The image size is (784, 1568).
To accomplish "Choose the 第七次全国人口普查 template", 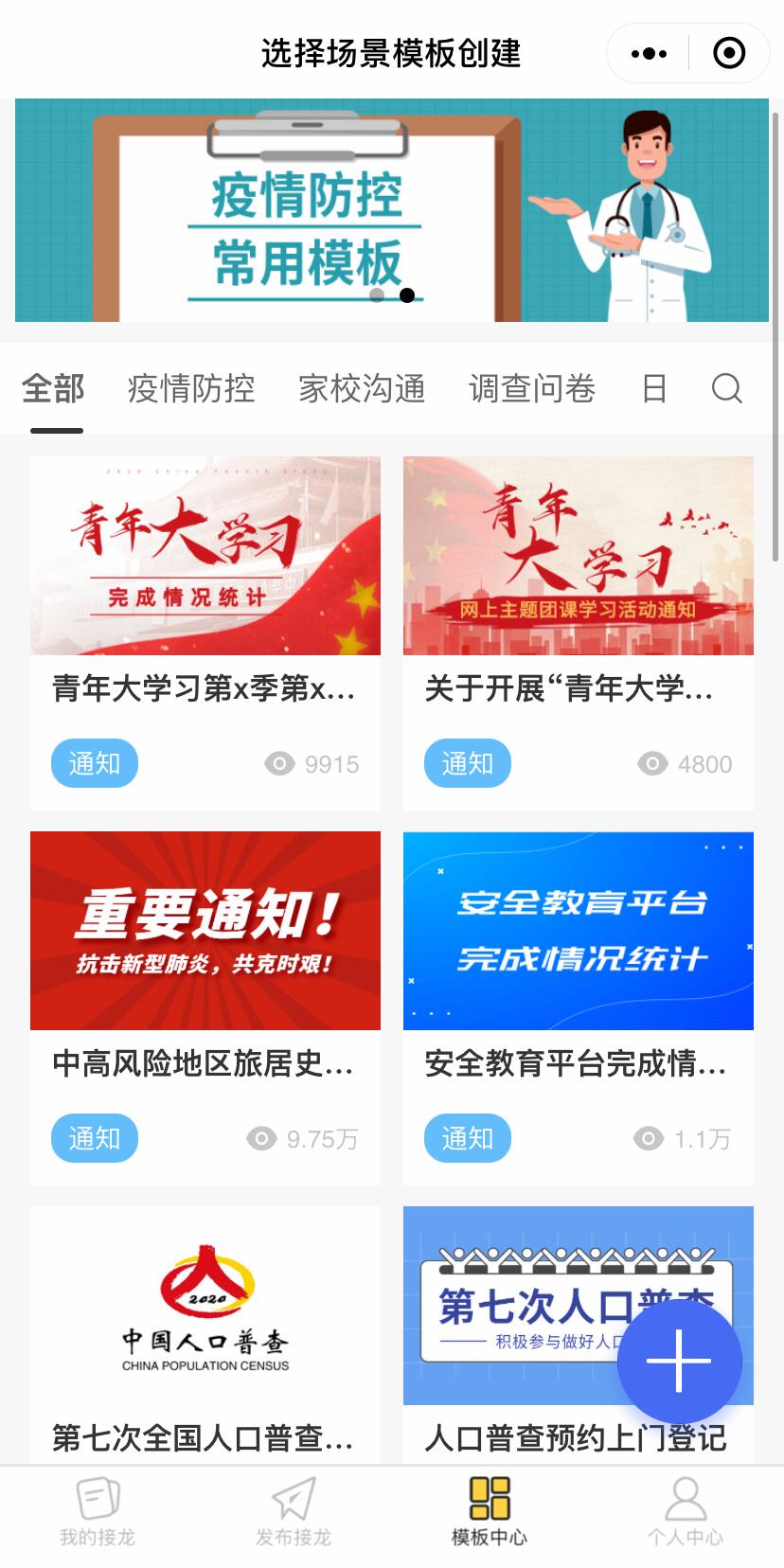I will tap(205, 1335).
